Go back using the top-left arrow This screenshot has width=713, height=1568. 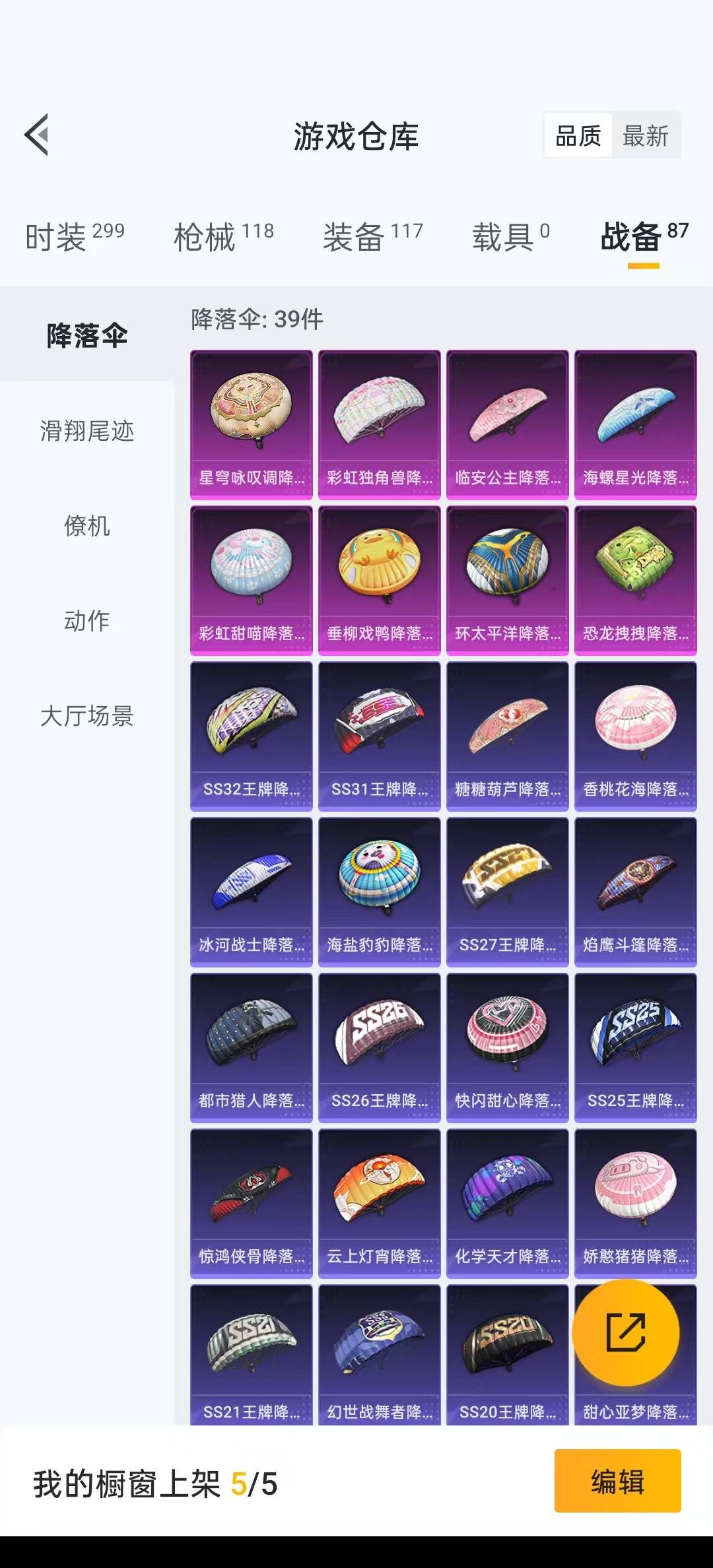click(x=37, y=135)
